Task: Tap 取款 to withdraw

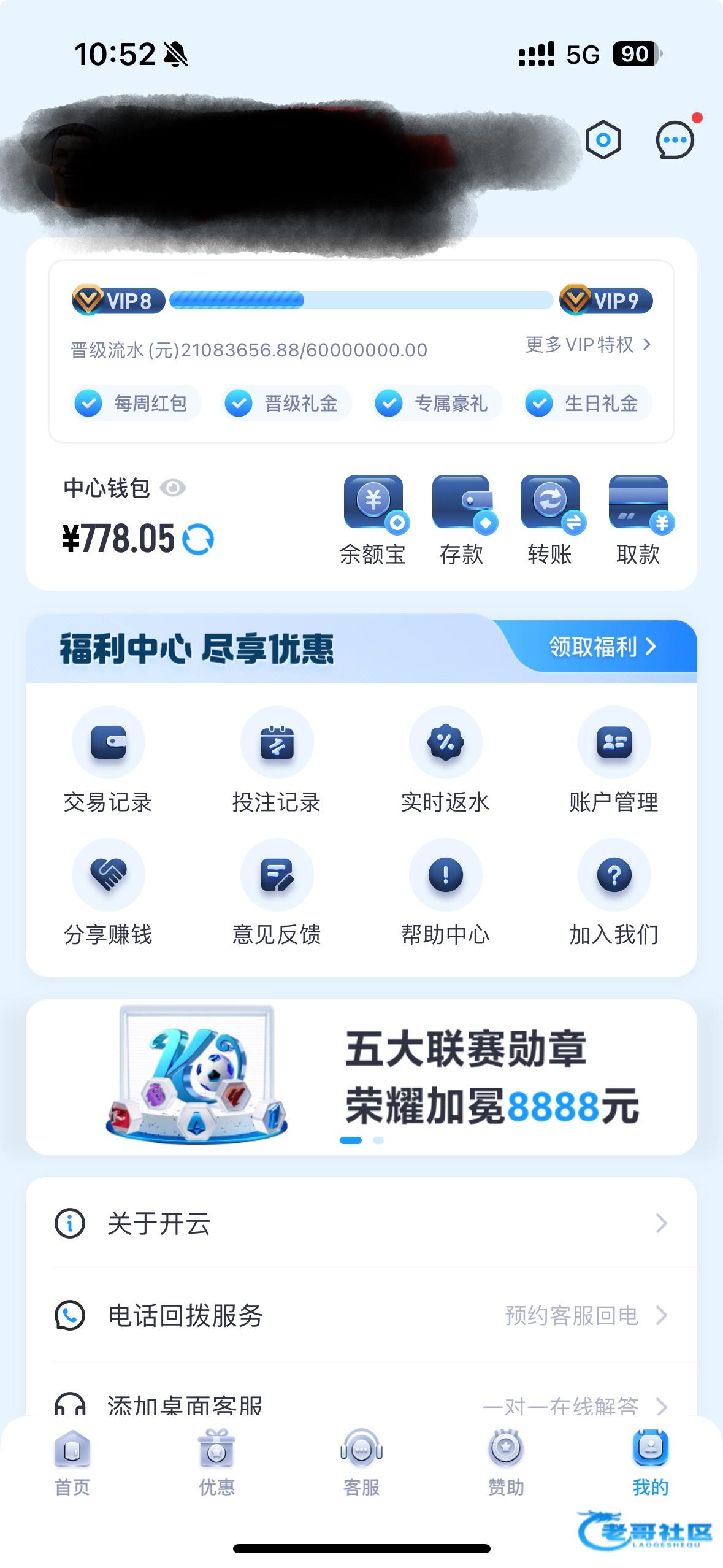Action: pos(638,519)
